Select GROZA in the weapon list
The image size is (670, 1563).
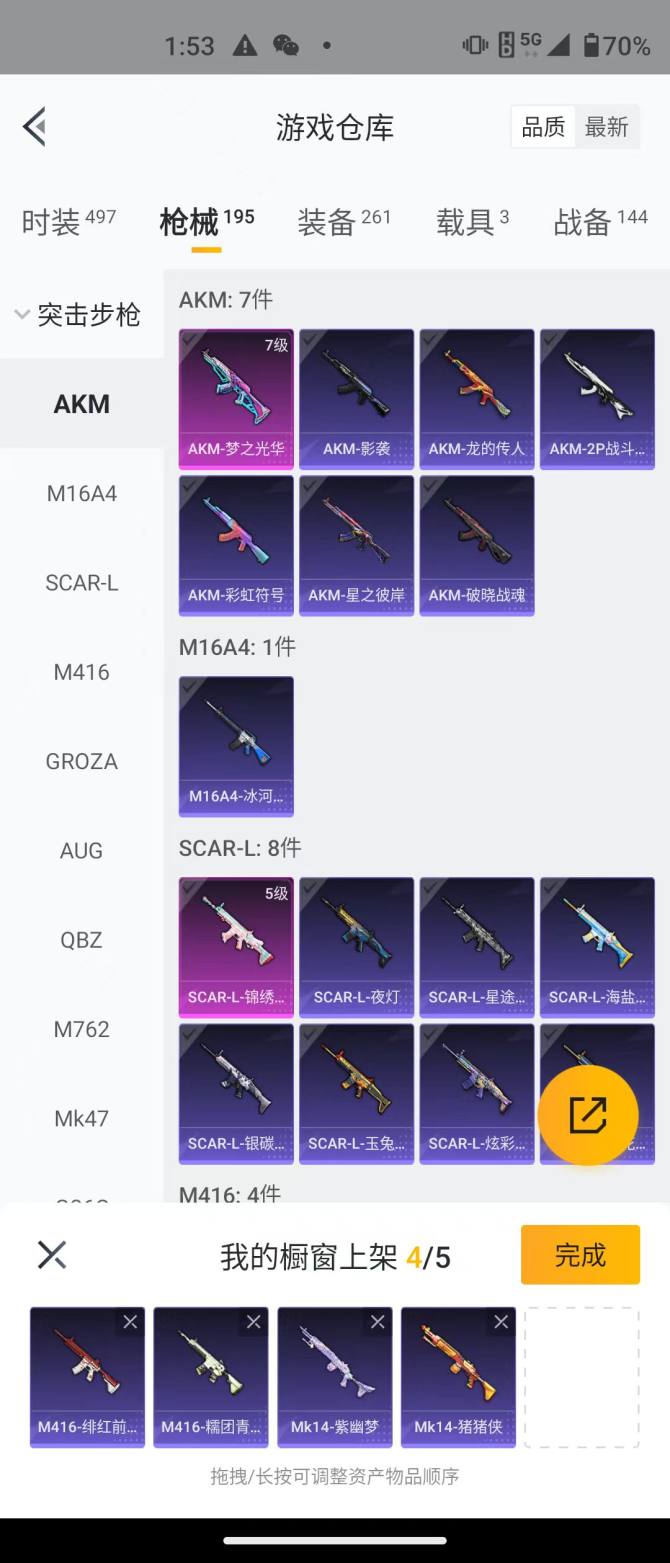click(x=82, y=761)
